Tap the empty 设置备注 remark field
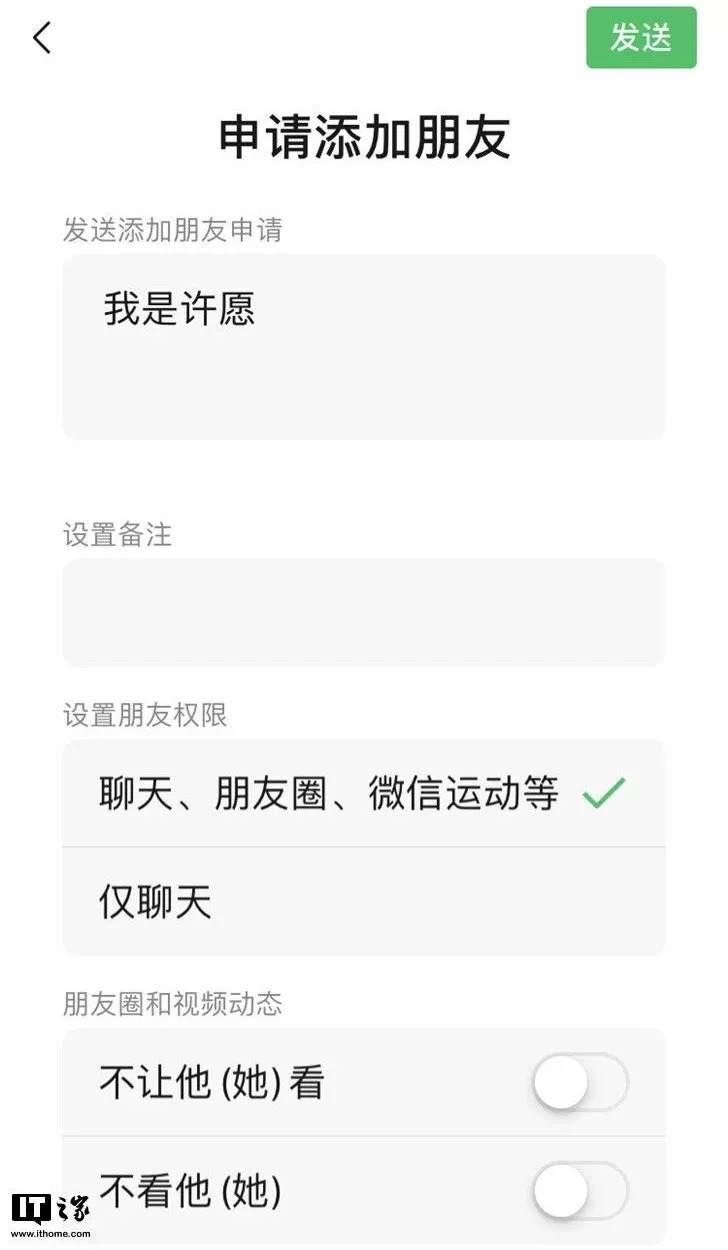728x1250 pixels. 363,612
